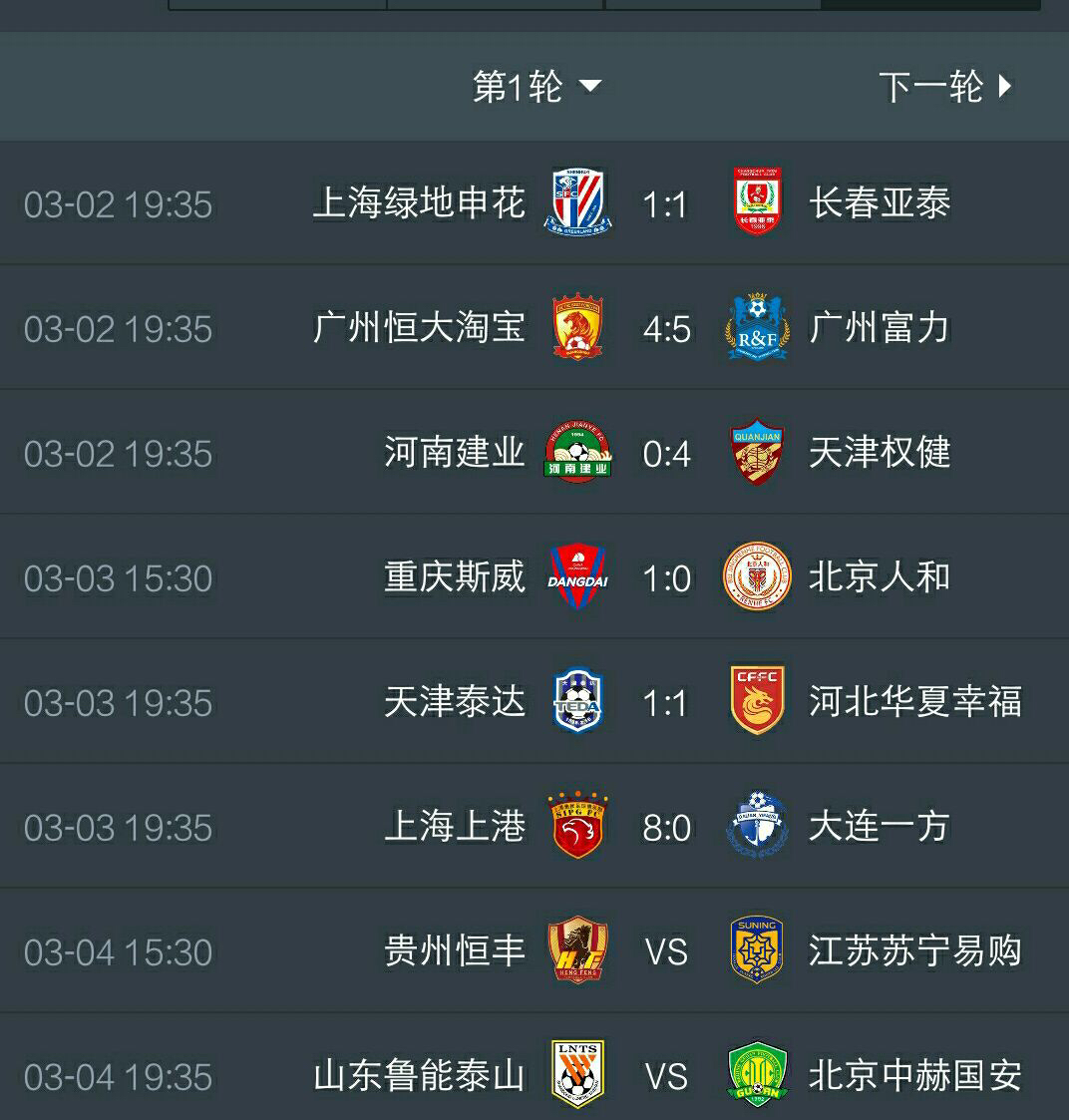Screen dimensions: 1069x1120
Task: Click the chevron beside 下一轮
Action: pyautogui.click(x=1004, y=87)
